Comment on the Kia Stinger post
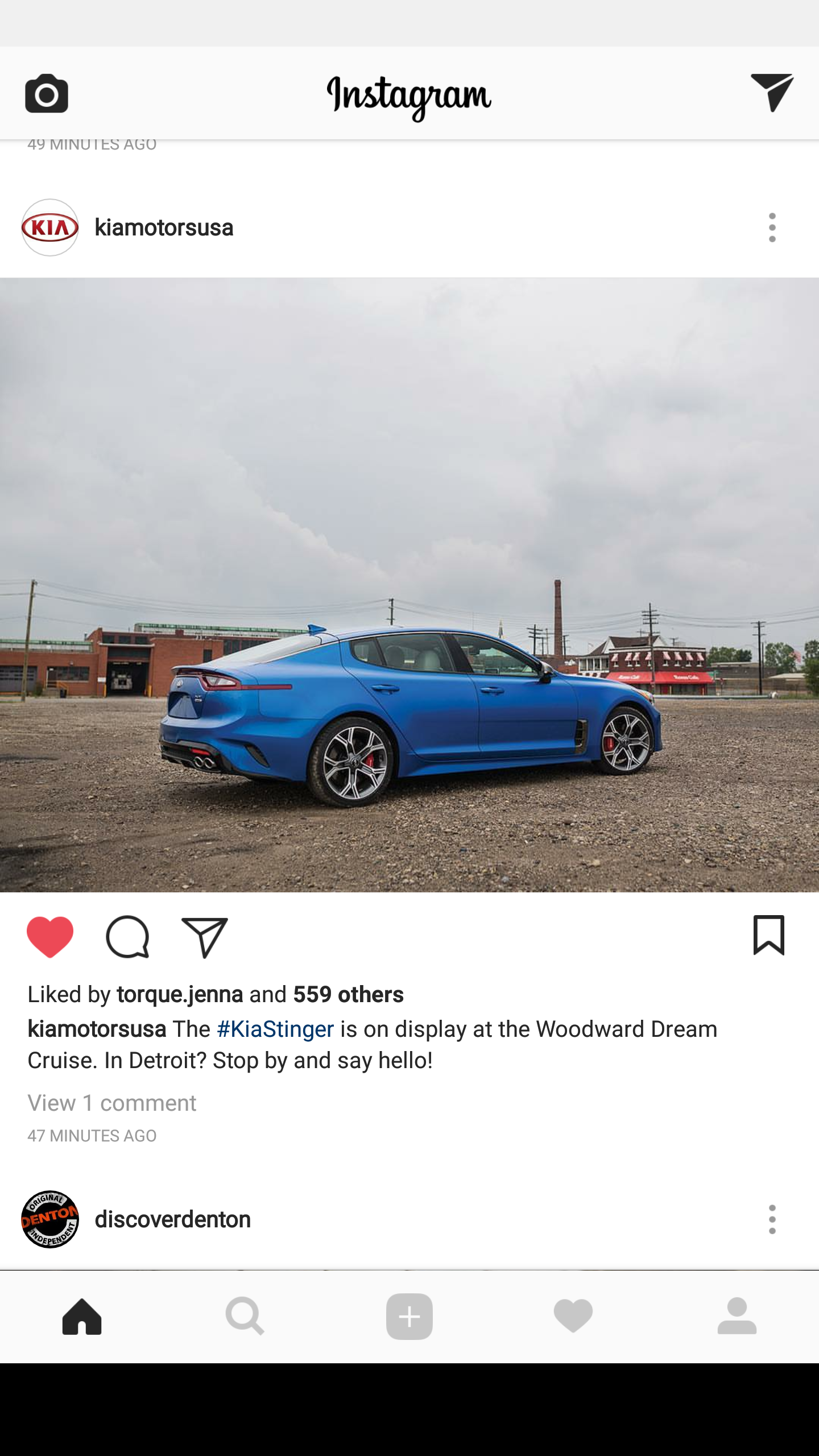The image size is (819, 1456). coord(127,937)
